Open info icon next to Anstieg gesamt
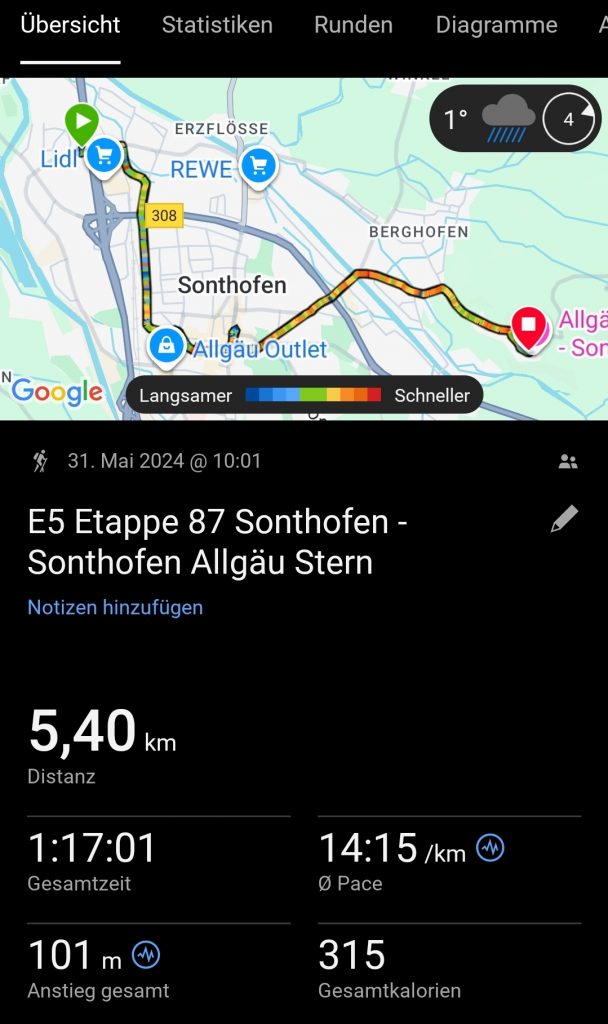Viewport: 608px width, 1024px height. tap(146, 955)
